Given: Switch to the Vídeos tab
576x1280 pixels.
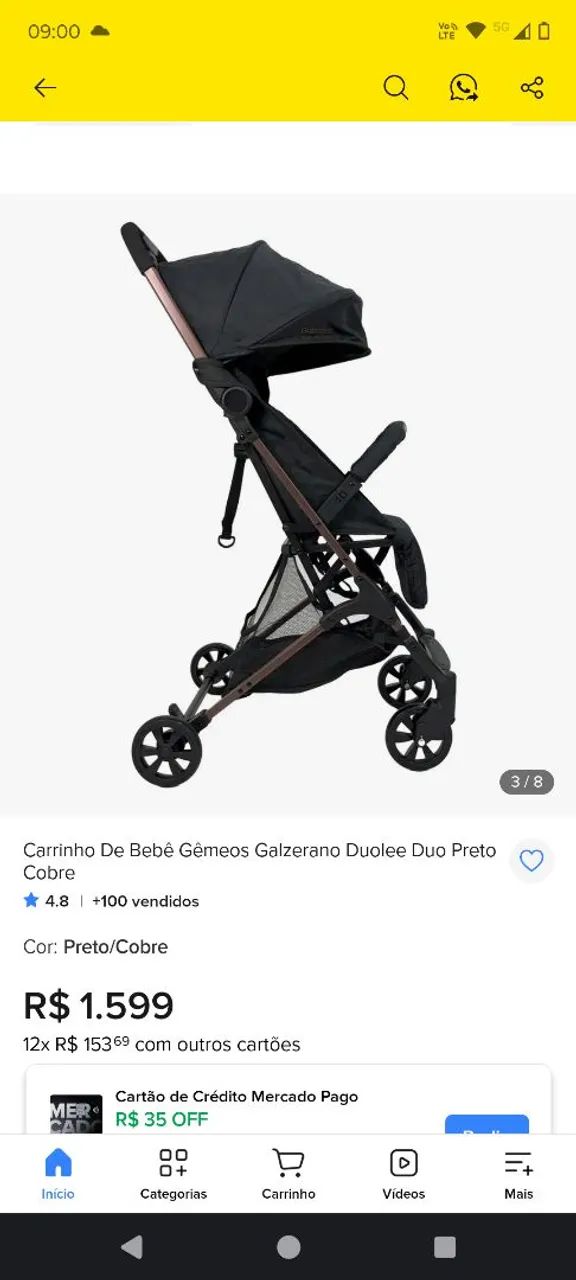Looking at the screenshot, I should 403,1174.
